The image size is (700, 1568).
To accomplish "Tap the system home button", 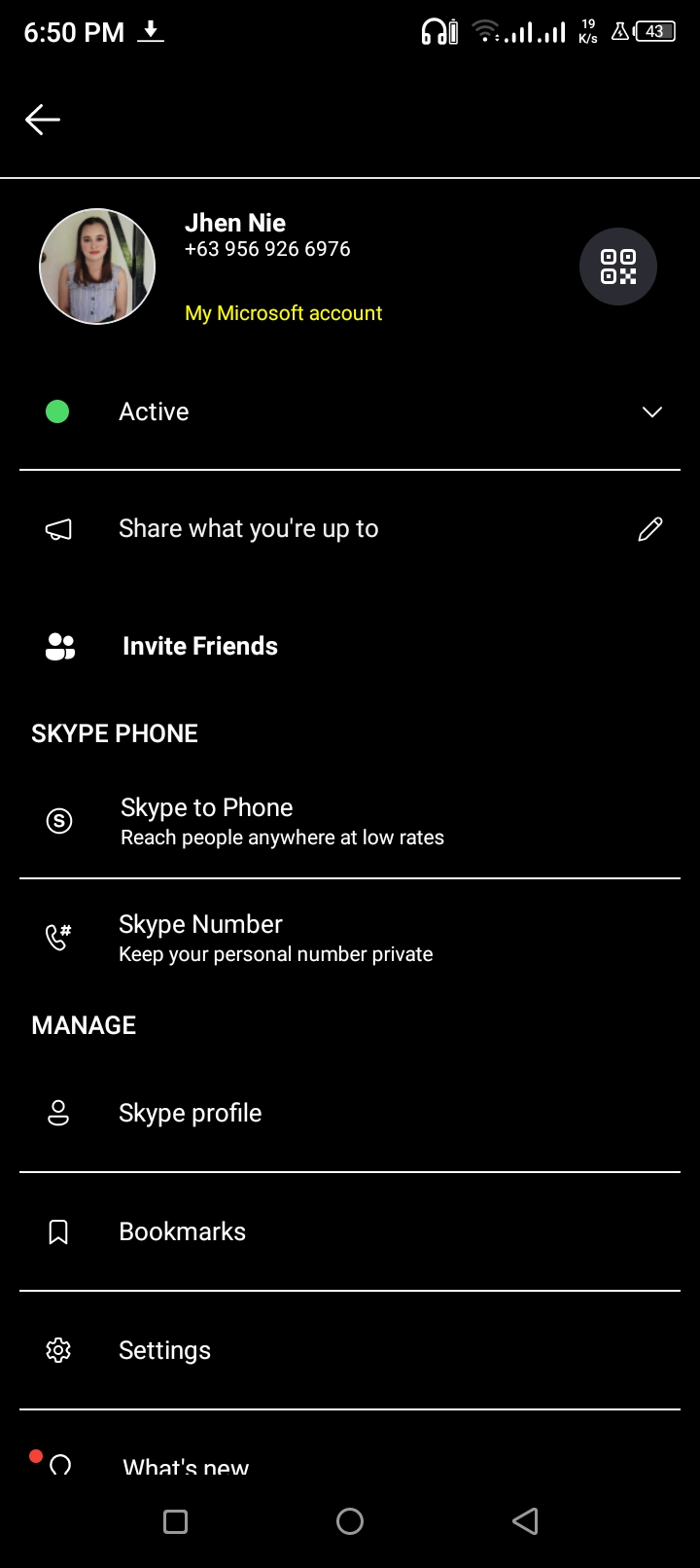I will pyautogui.click(x=350, y=1521).
